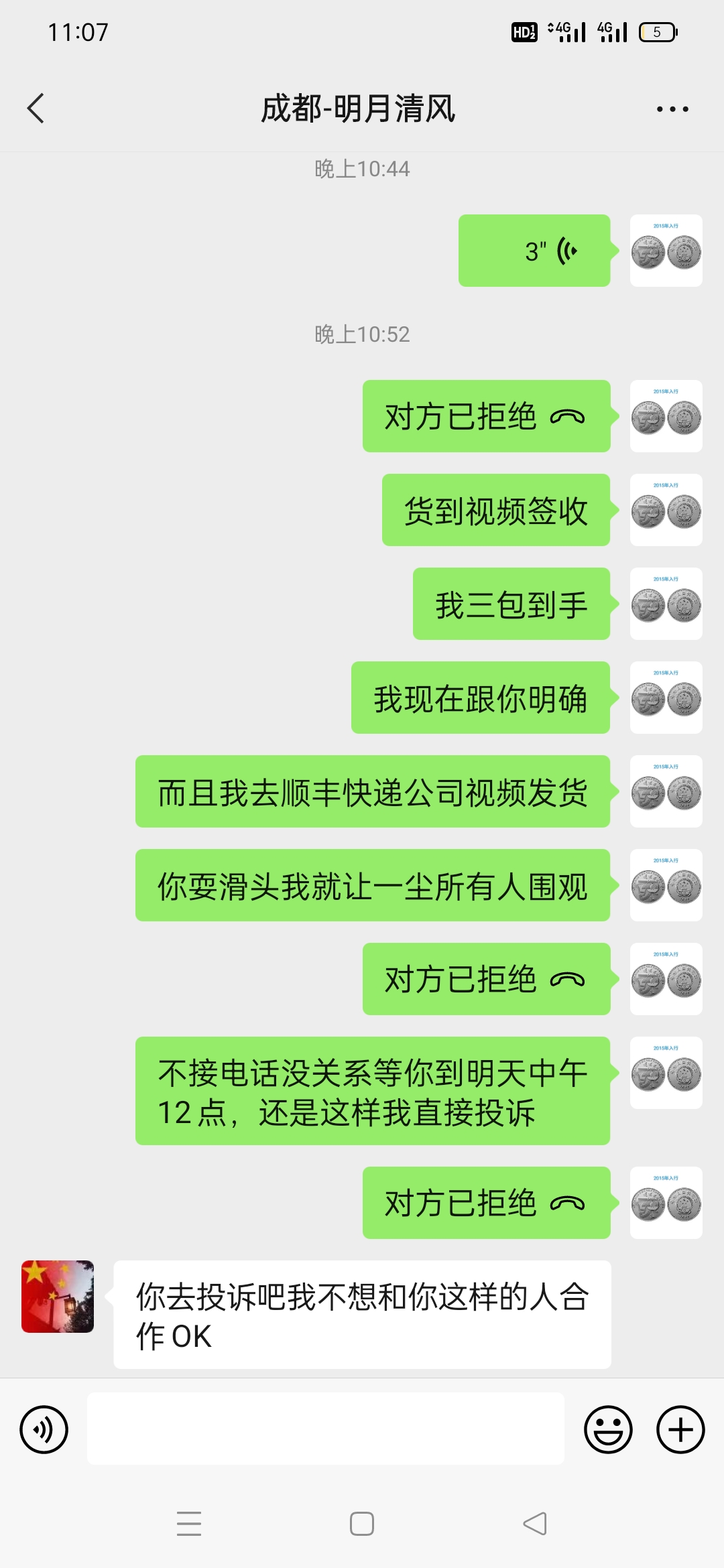Open the contact's flag avatar profile

click(x=58, y=1297)
